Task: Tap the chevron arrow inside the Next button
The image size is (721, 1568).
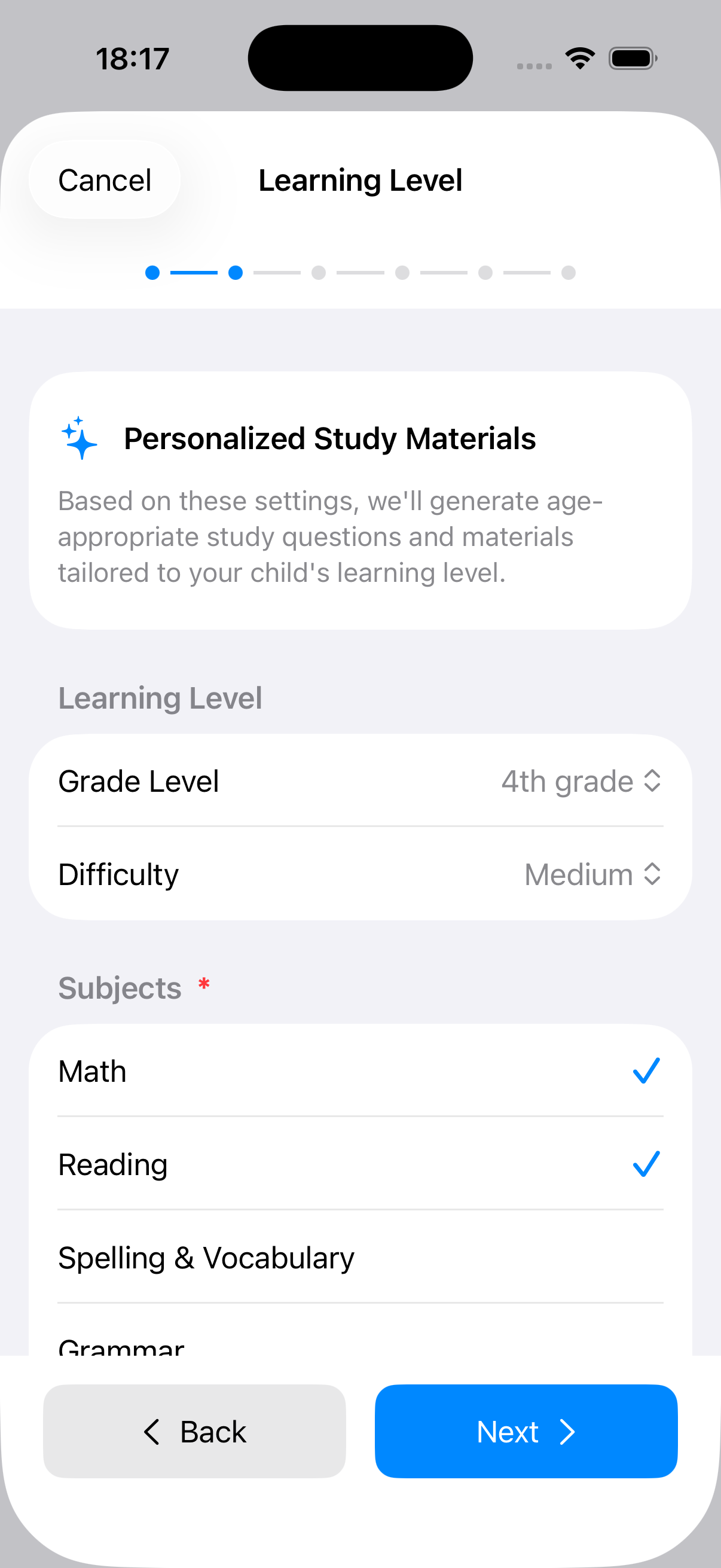Action: click(x=568, y=1432)
